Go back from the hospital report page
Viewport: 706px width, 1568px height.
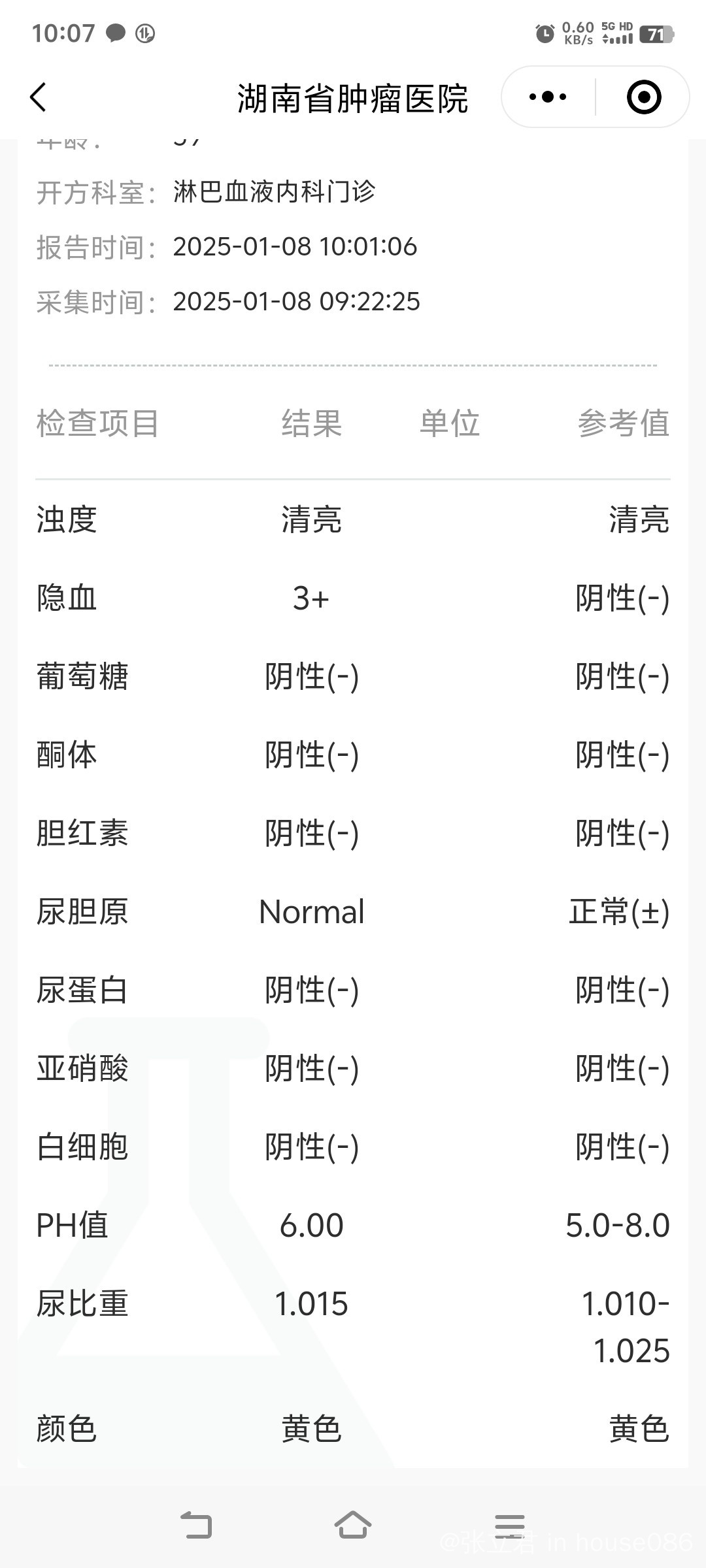[39, 97]
